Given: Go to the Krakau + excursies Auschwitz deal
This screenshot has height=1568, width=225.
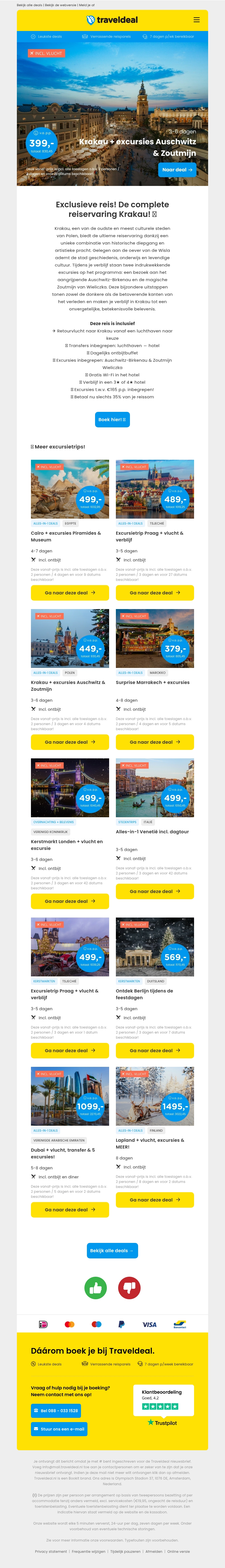Looking at the screenshot, I should click(70, 742).
